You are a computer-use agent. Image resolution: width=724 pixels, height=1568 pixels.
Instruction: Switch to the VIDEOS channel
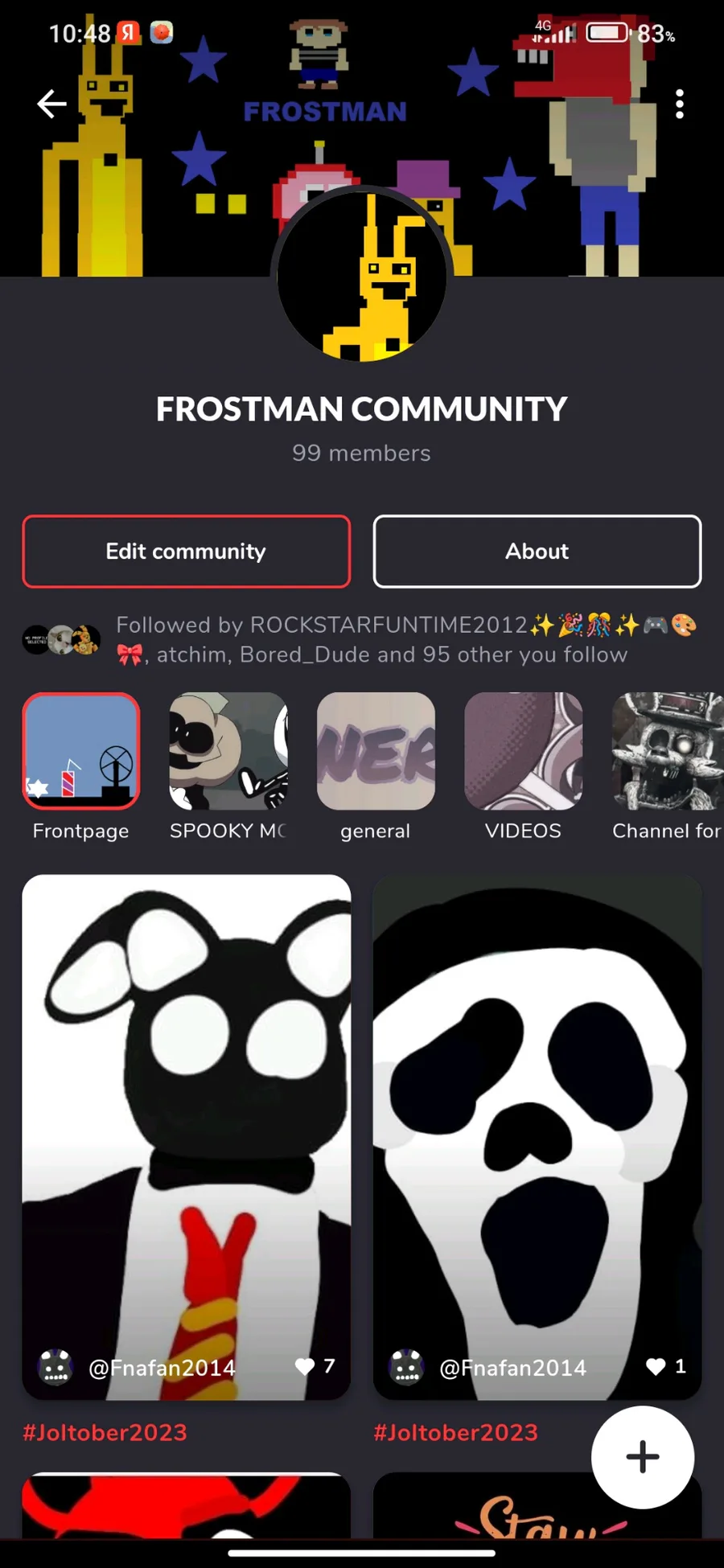tap(523, 752)
